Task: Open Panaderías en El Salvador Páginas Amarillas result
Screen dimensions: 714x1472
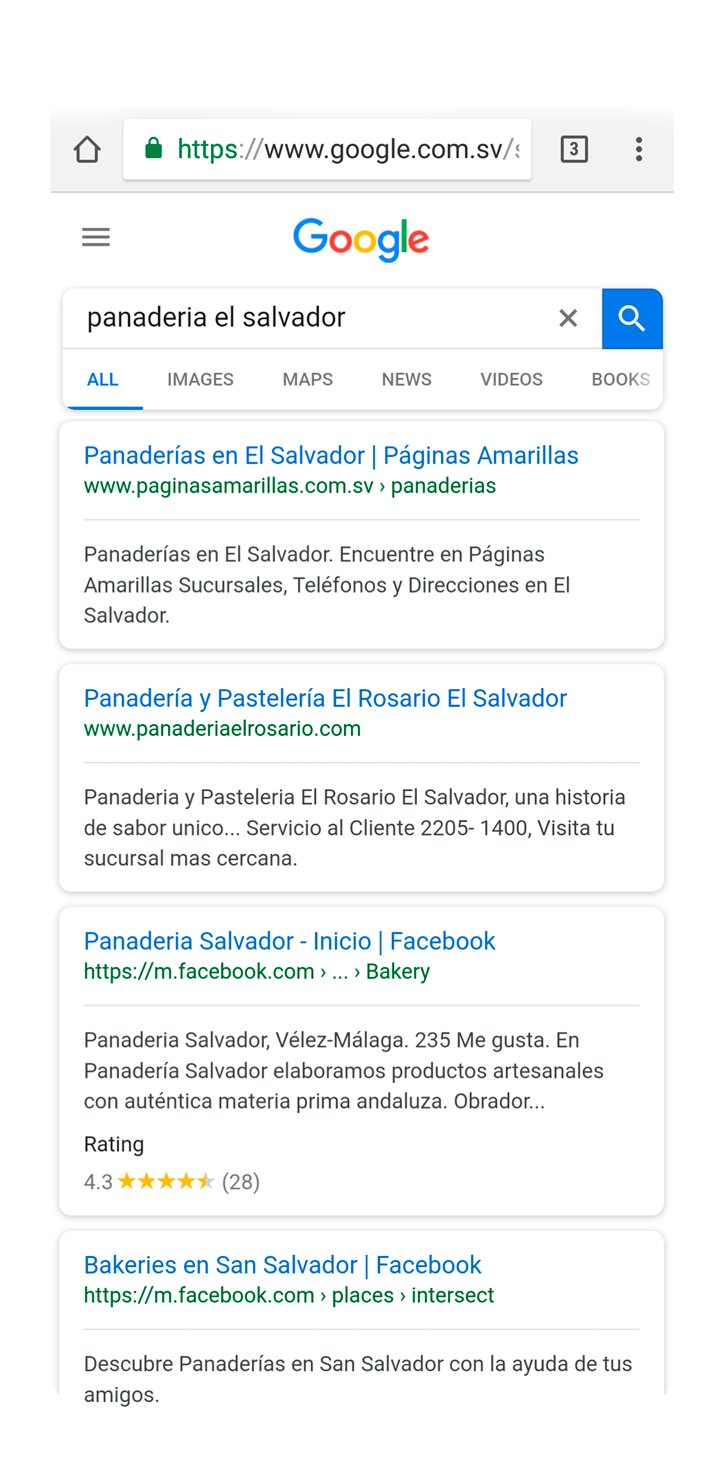Action: [331, 456]
